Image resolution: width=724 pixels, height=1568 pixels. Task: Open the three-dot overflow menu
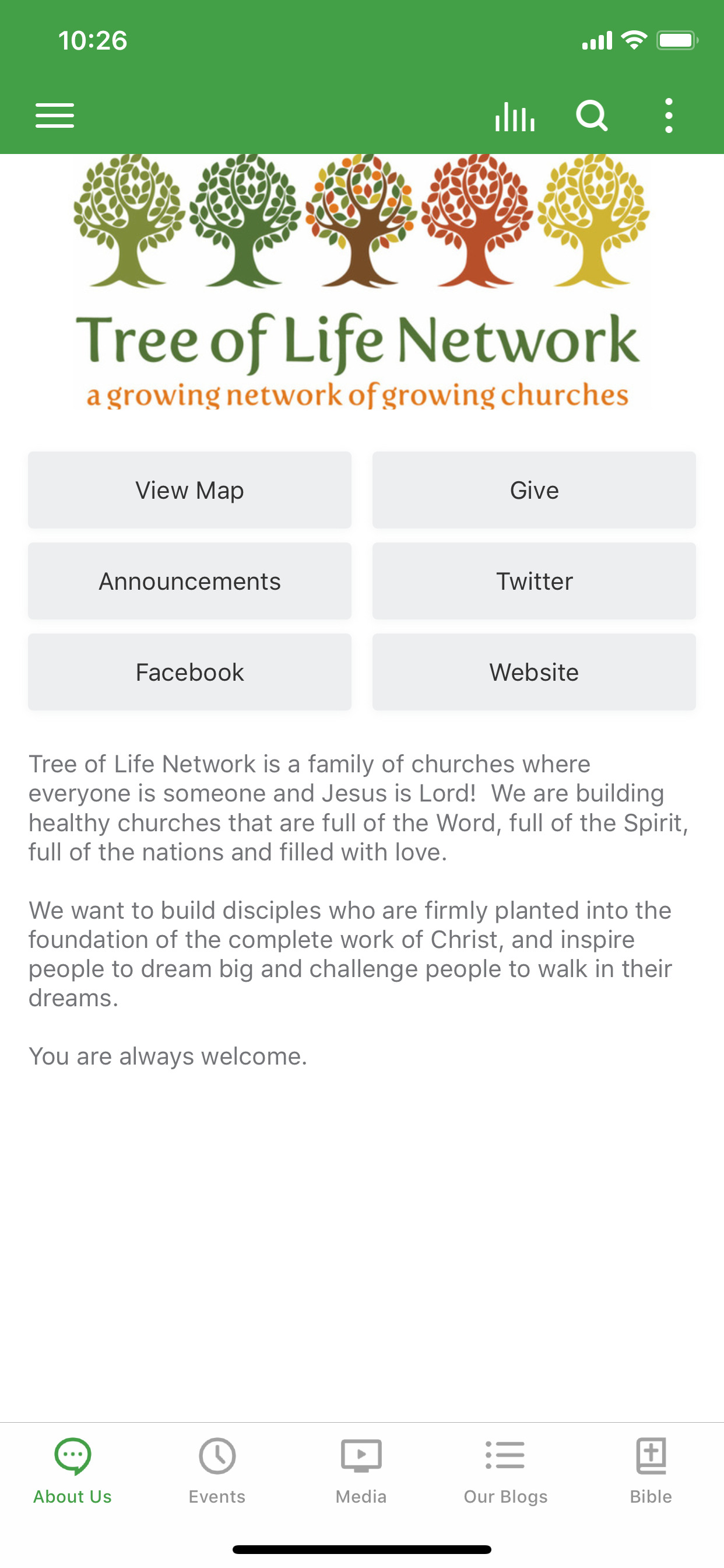pos(668,116)
